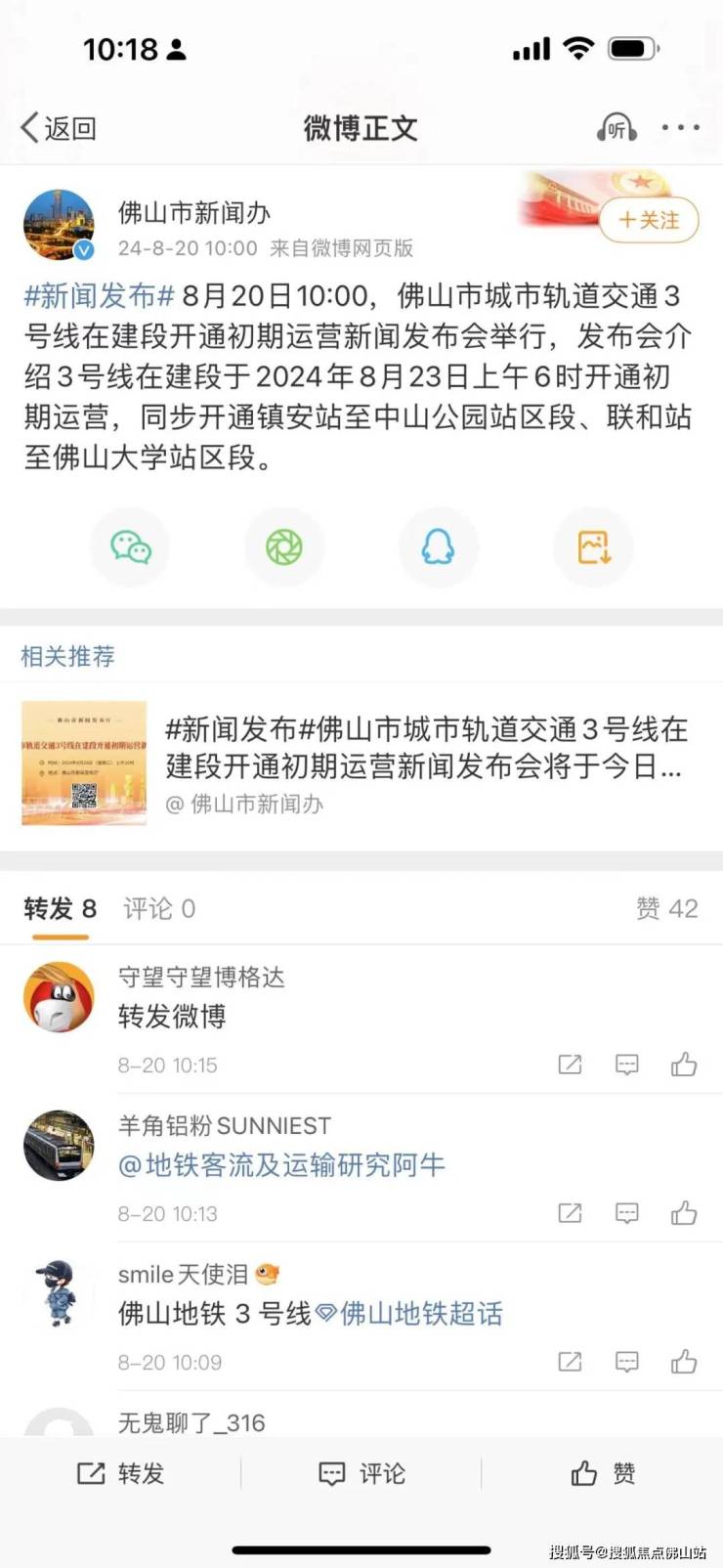Open the 佛山地铁超话 super topic link

coord(420,1314)
